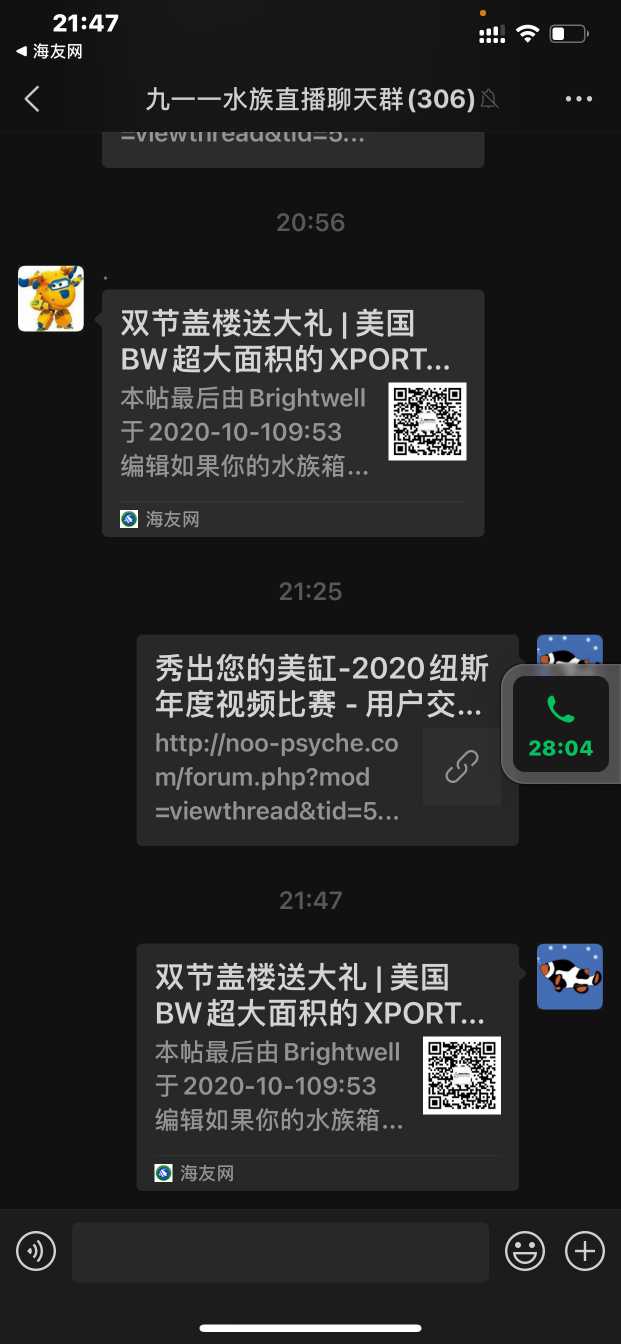The height and width of the screenshot is (1344, 621).
Task: Open the chat details overflow menu
Action: 579,98
